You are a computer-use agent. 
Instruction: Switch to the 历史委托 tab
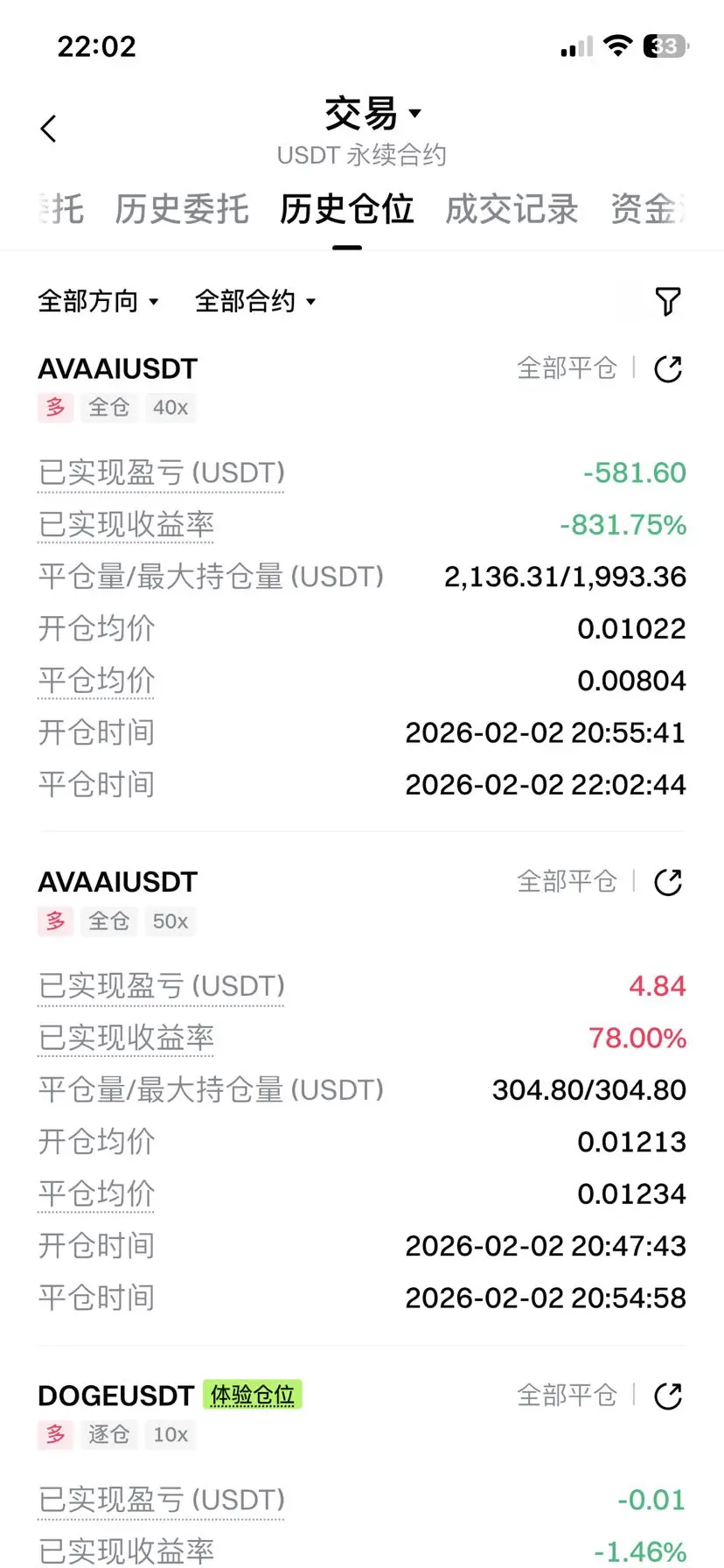(182, 210)
